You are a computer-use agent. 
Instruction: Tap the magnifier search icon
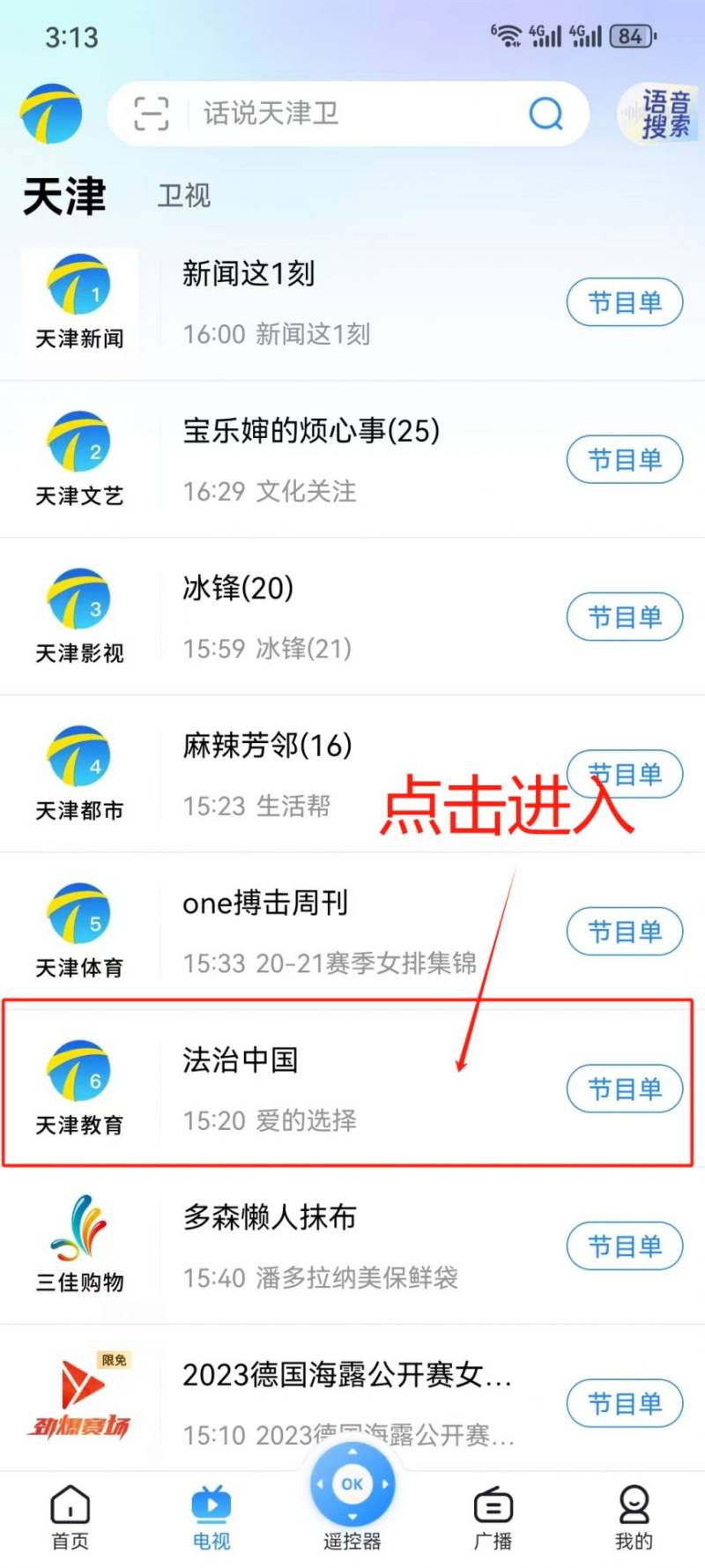point(545,114)
